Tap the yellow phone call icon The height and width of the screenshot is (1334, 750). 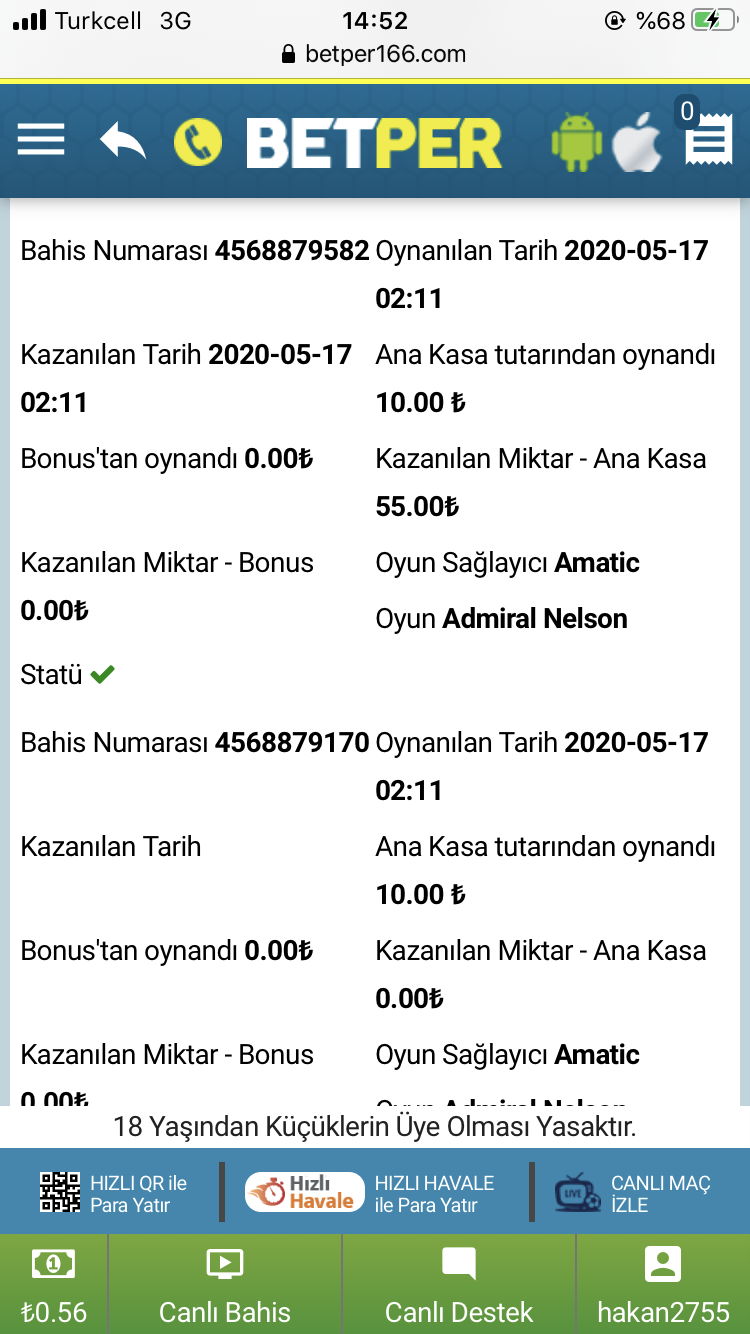click(199, 142)
